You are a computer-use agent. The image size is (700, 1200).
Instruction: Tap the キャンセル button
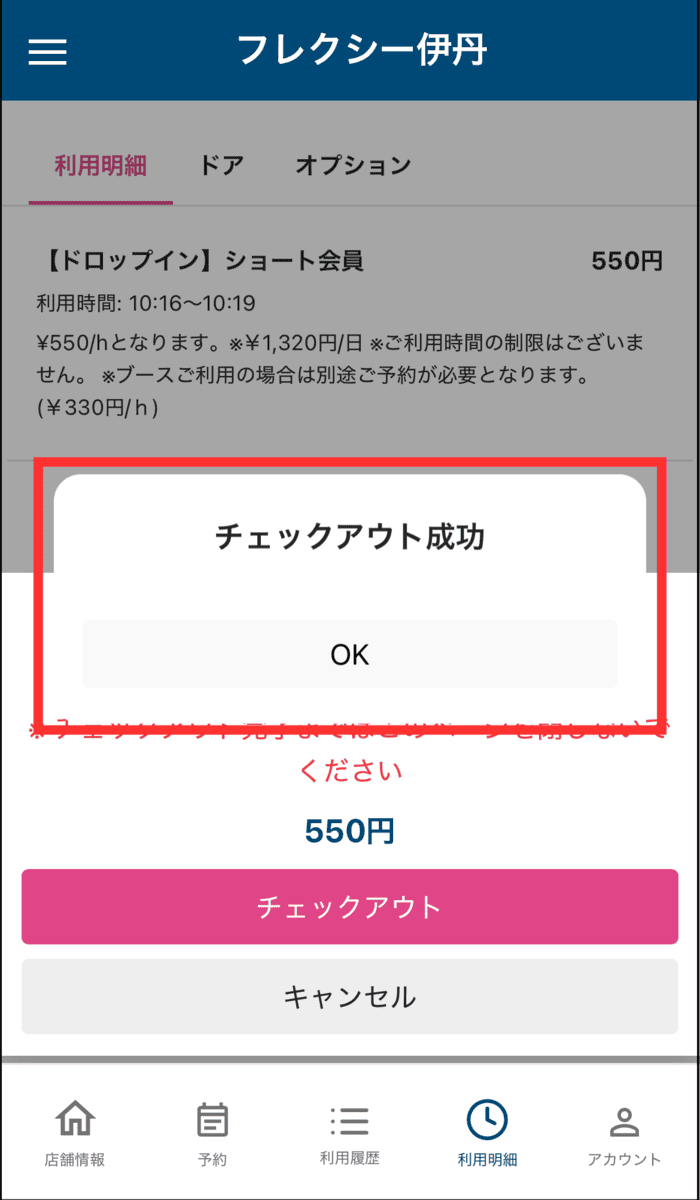349,996
